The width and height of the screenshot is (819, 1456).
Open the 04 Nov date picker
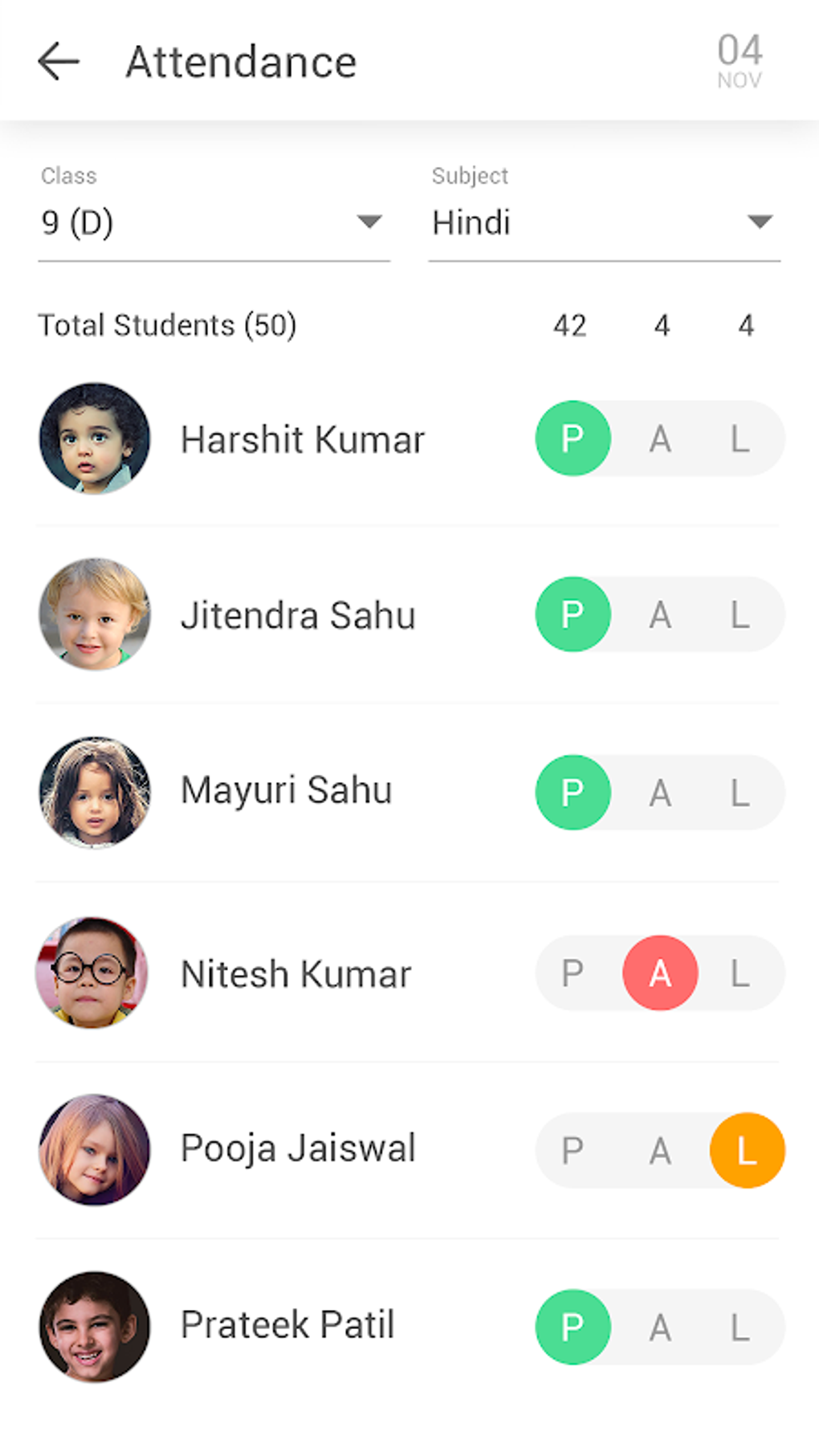pos(739,61)
